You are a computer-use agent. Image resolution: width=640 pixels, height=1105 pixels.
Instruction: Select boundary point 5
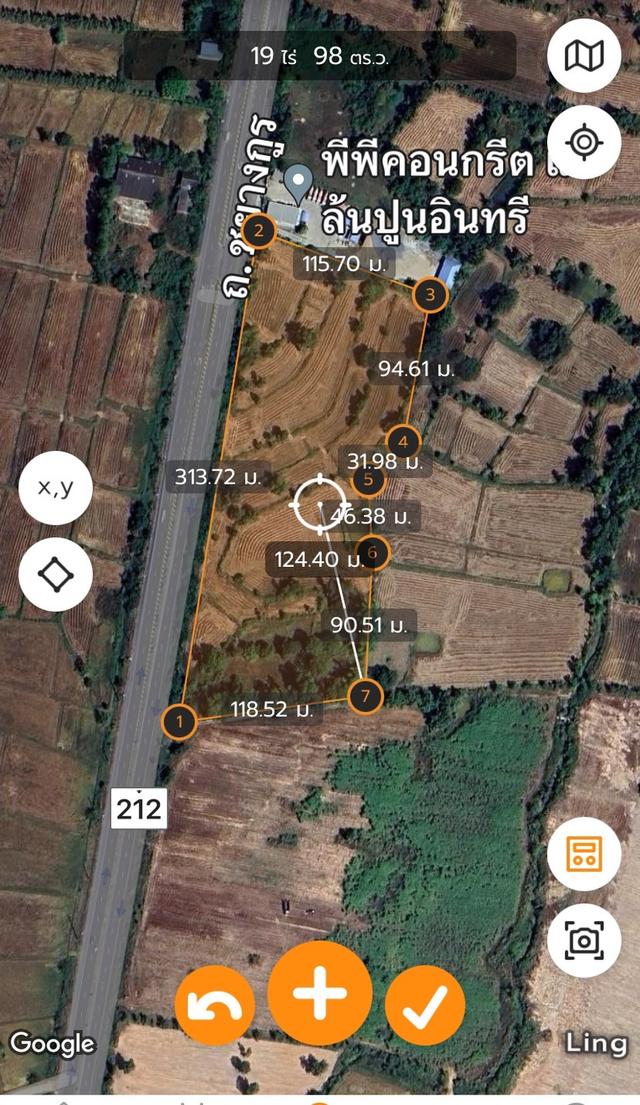(369, 480)
